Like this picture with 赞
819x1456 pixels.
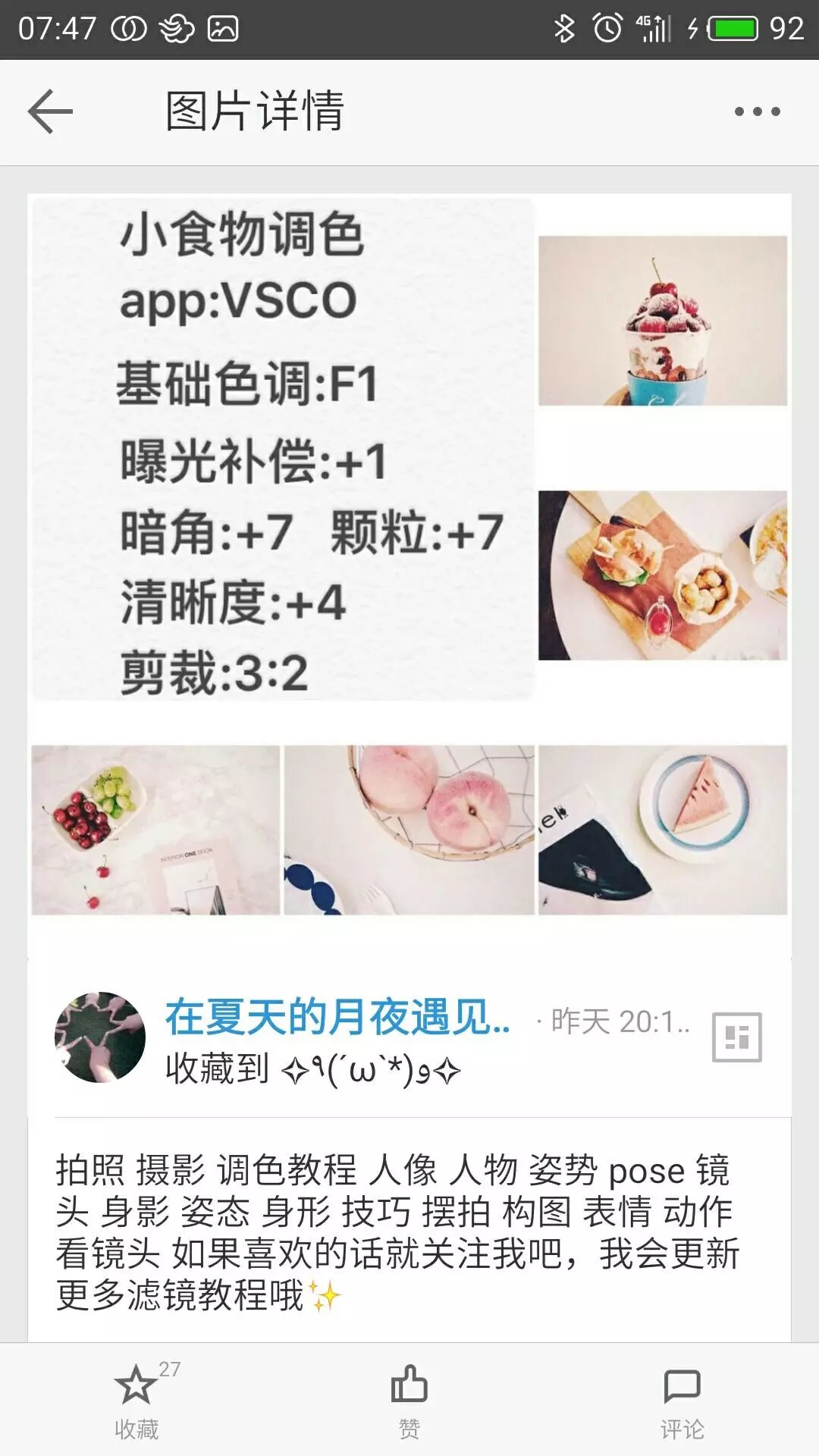(x=409, y=1399)
